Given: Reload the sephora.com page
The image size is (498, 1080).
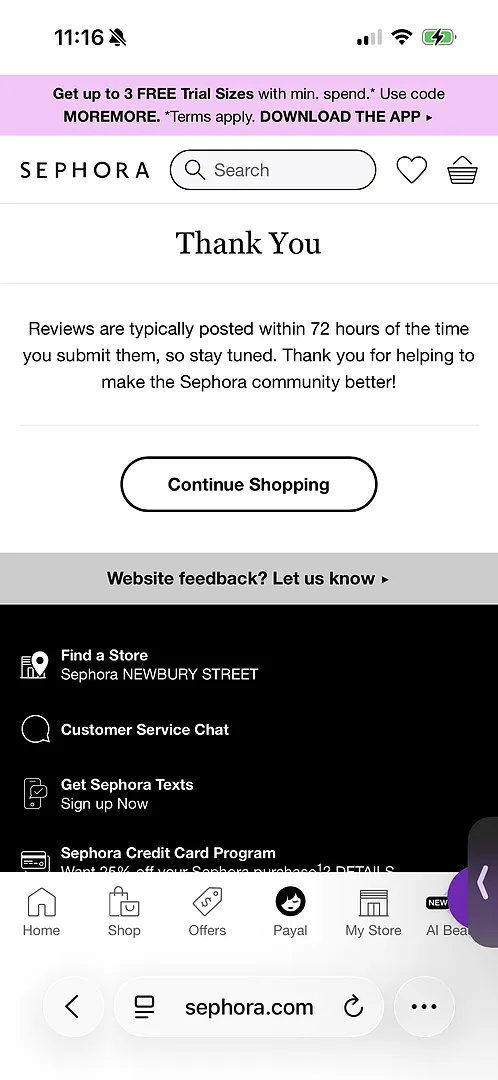Looking at the screenshot, I should tap(353, 1008).
